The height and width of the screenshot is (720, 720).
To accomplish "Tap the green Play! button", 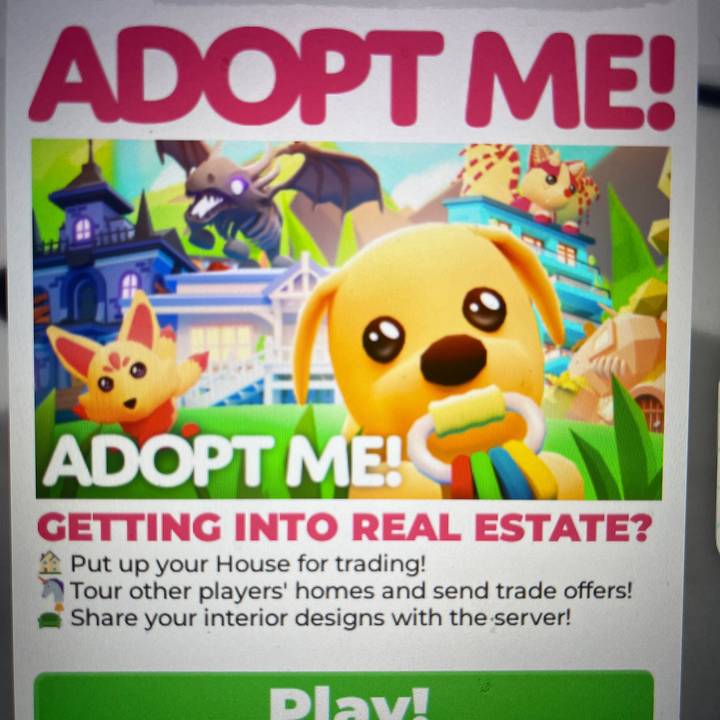I will (x=345, y=697).
